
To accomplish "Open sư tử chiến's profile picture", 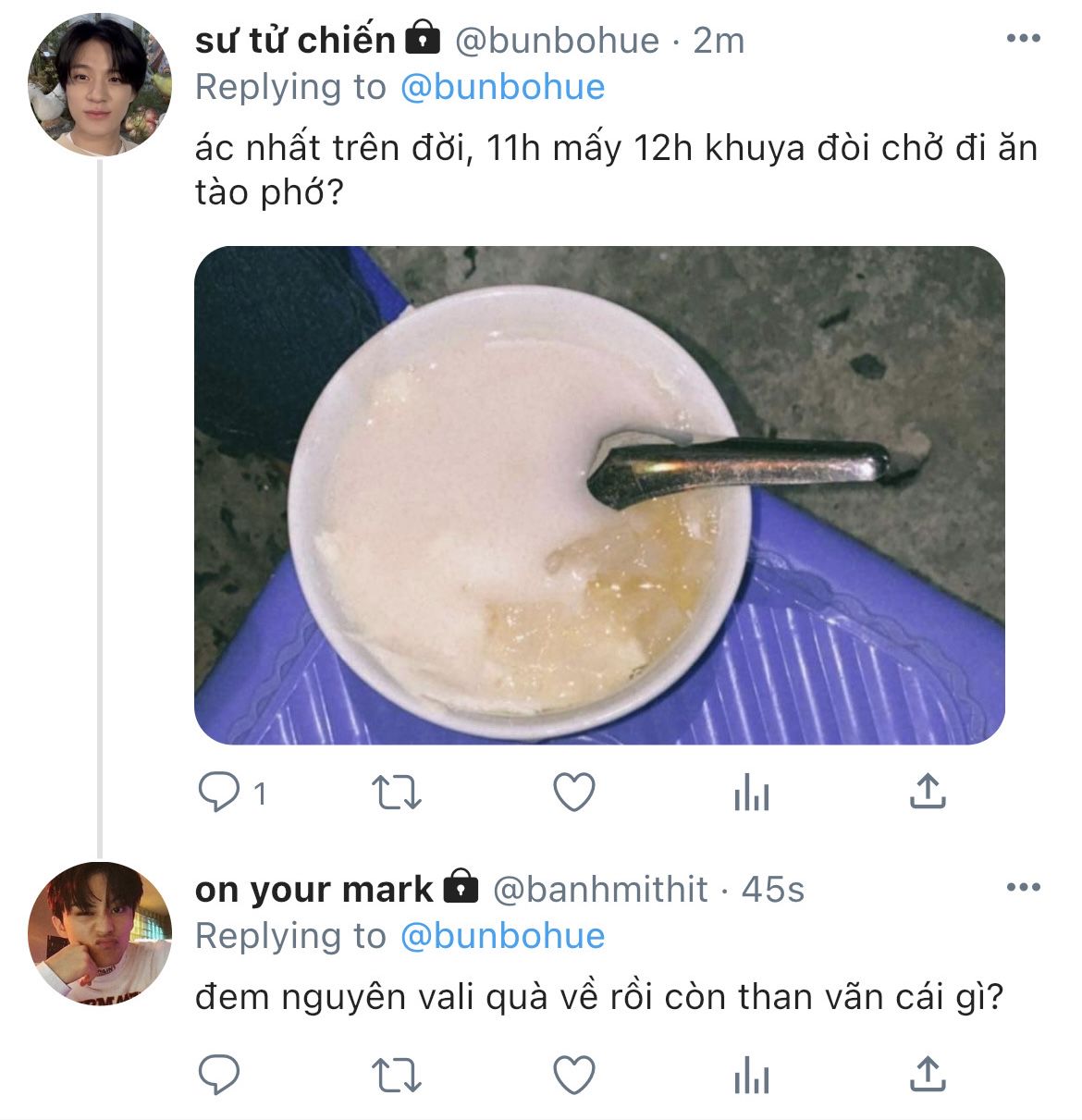I will click(100, 85).
